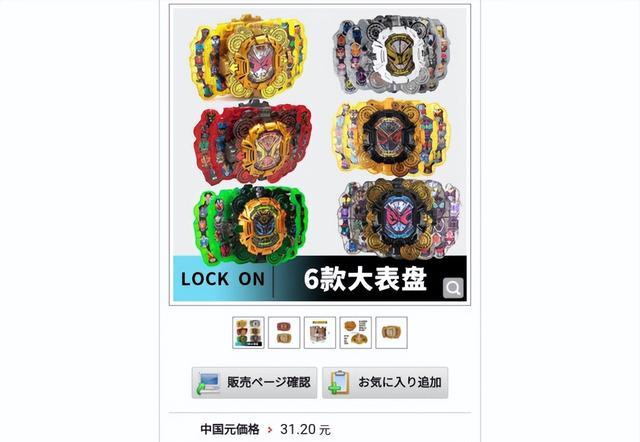Select the second thumbnail showing two dials
The image size is (640, 442).
[x=284, y=333]
